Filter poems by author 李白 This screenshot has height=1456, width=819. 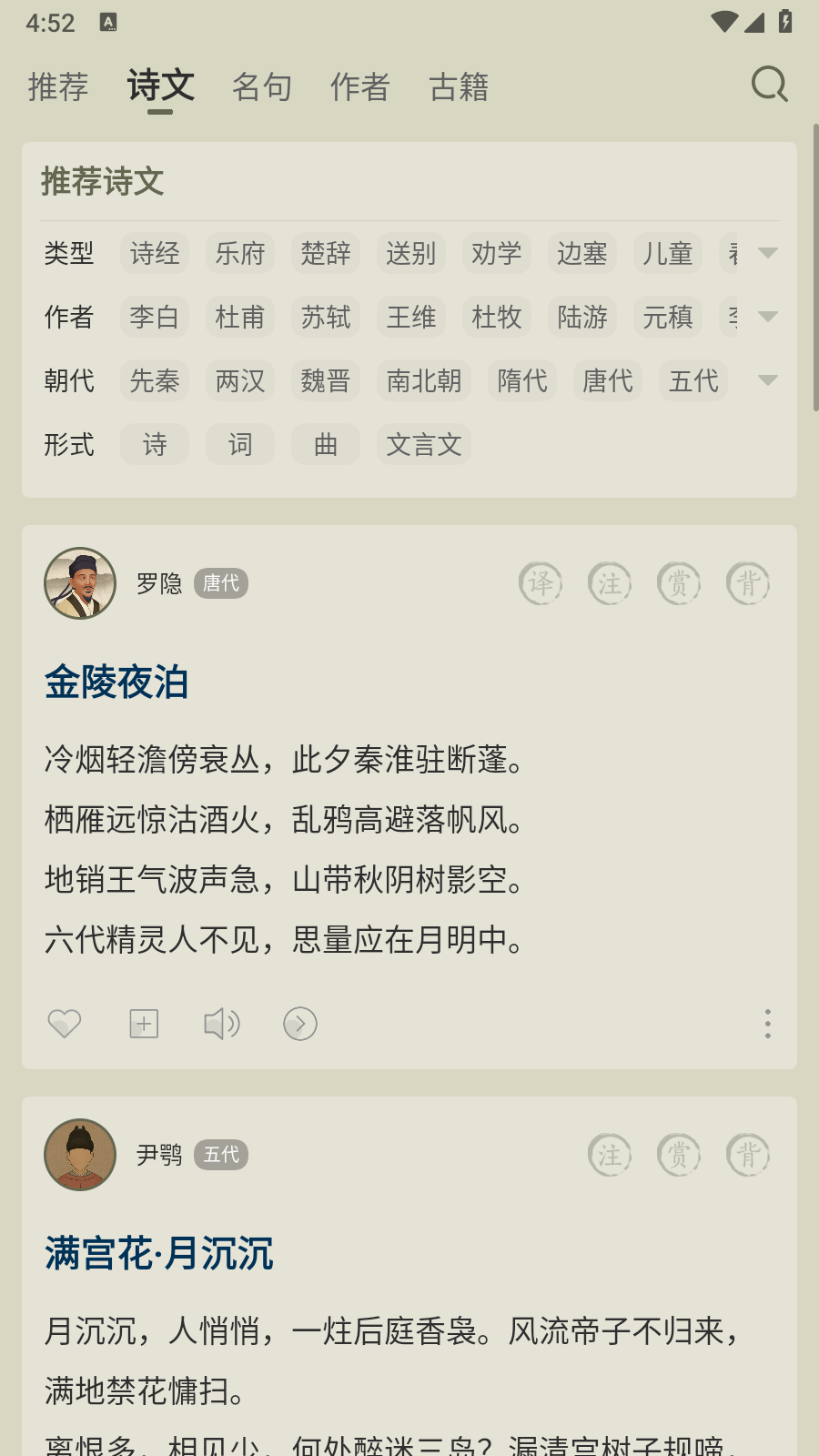pos(155,317)
